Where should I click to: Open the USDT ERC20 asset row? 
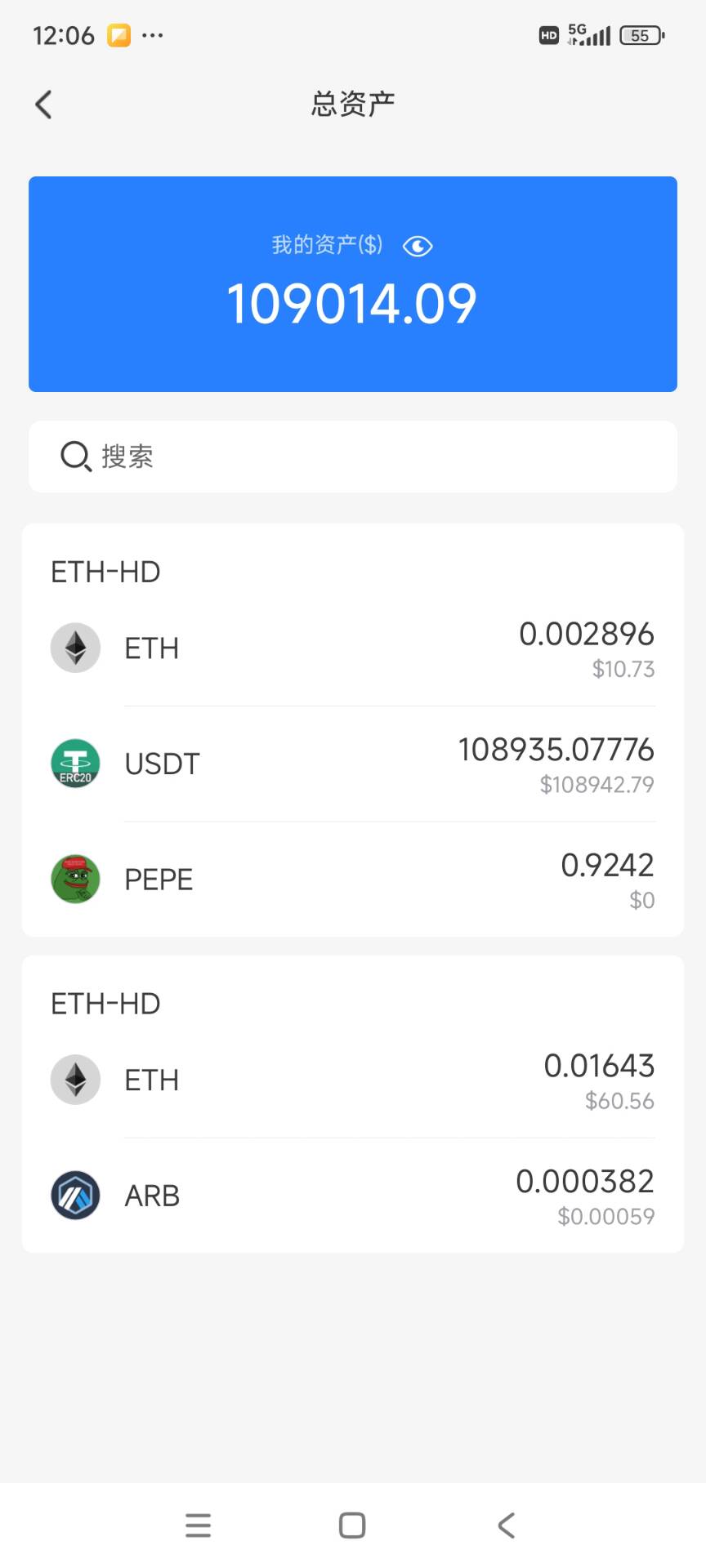pyautogui.click(x=353, y=764)
